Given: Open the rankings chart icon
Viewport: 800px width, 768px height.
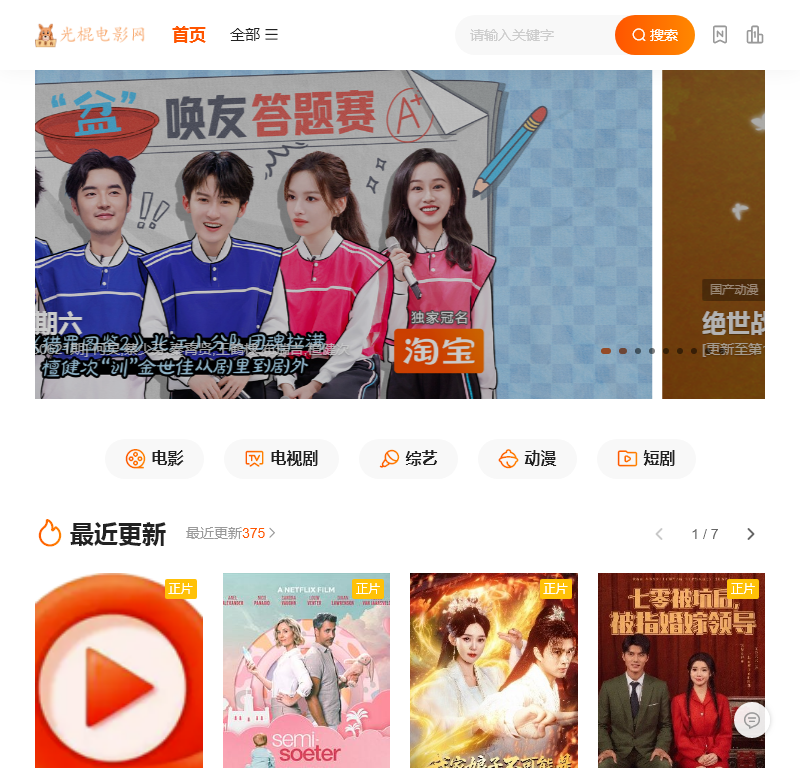Looking at the screenshot, I should click(x=755, y=35).
